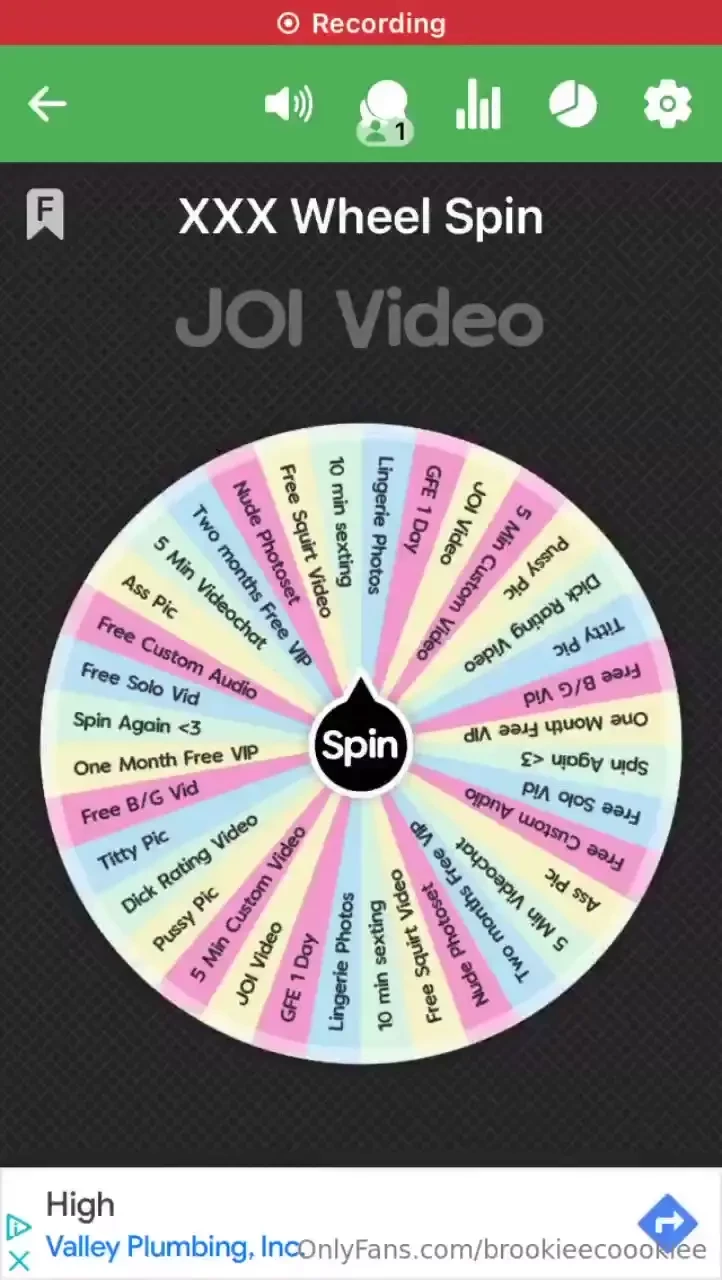
Task: Click the blue forward arrow in the ad
Action: pyautogui.click(x=668, y=1222)
